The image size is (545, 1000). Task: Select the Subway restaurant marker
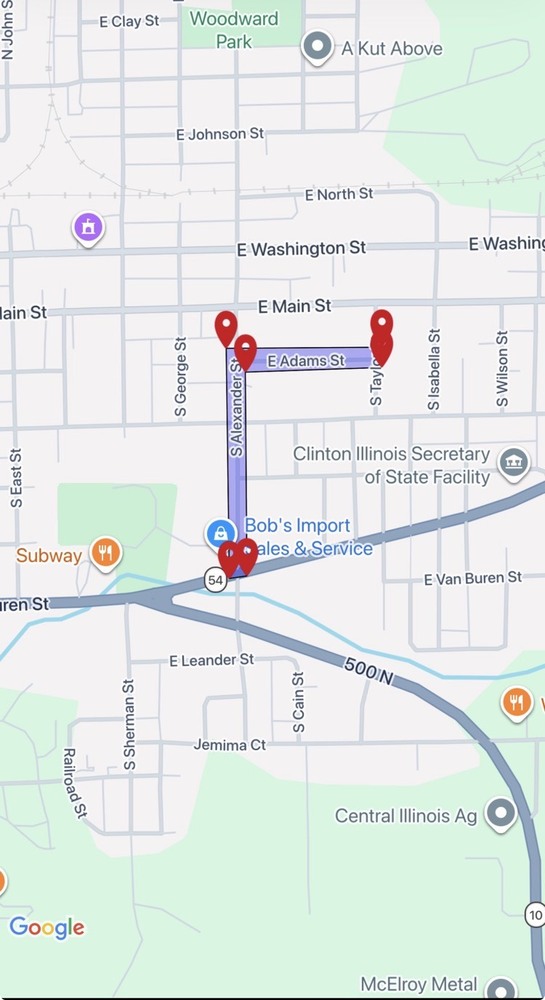pyautogui.click(x=106, y=553)
